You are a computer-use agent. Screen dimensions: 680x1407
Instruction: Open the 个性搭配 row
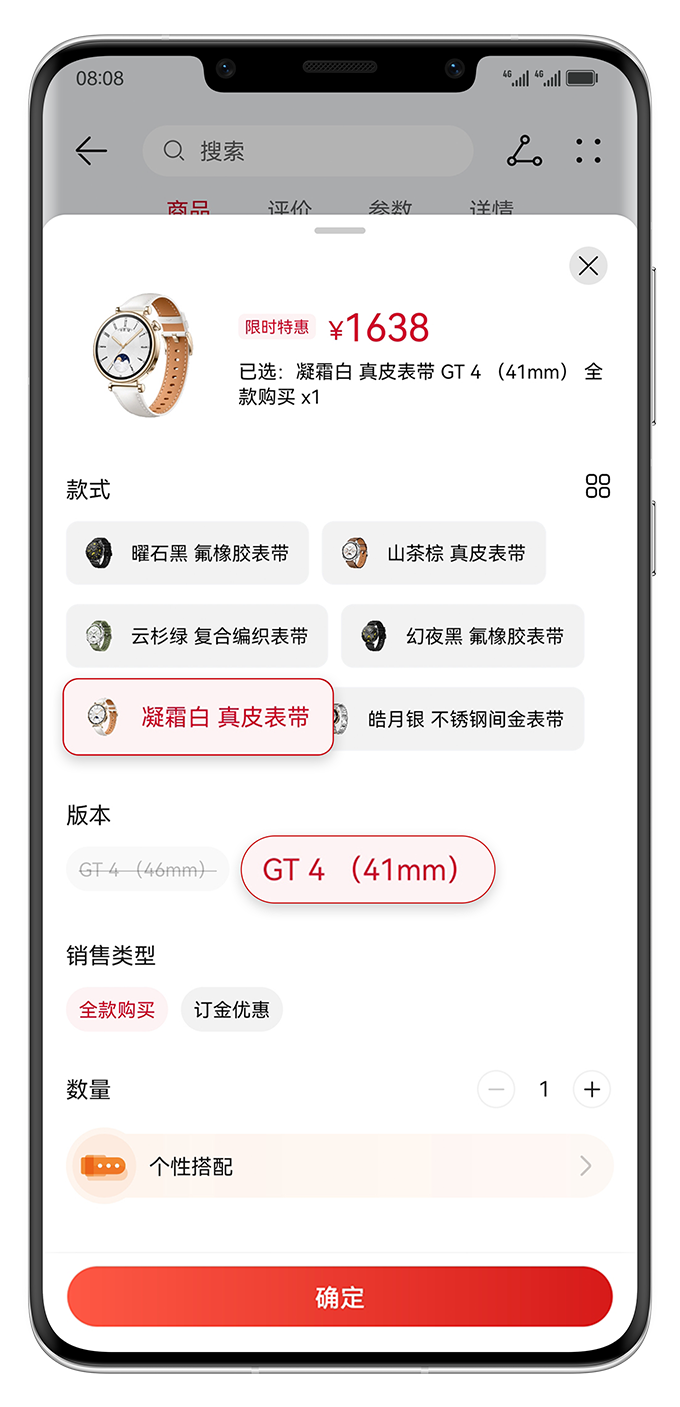pos(340,1166)
